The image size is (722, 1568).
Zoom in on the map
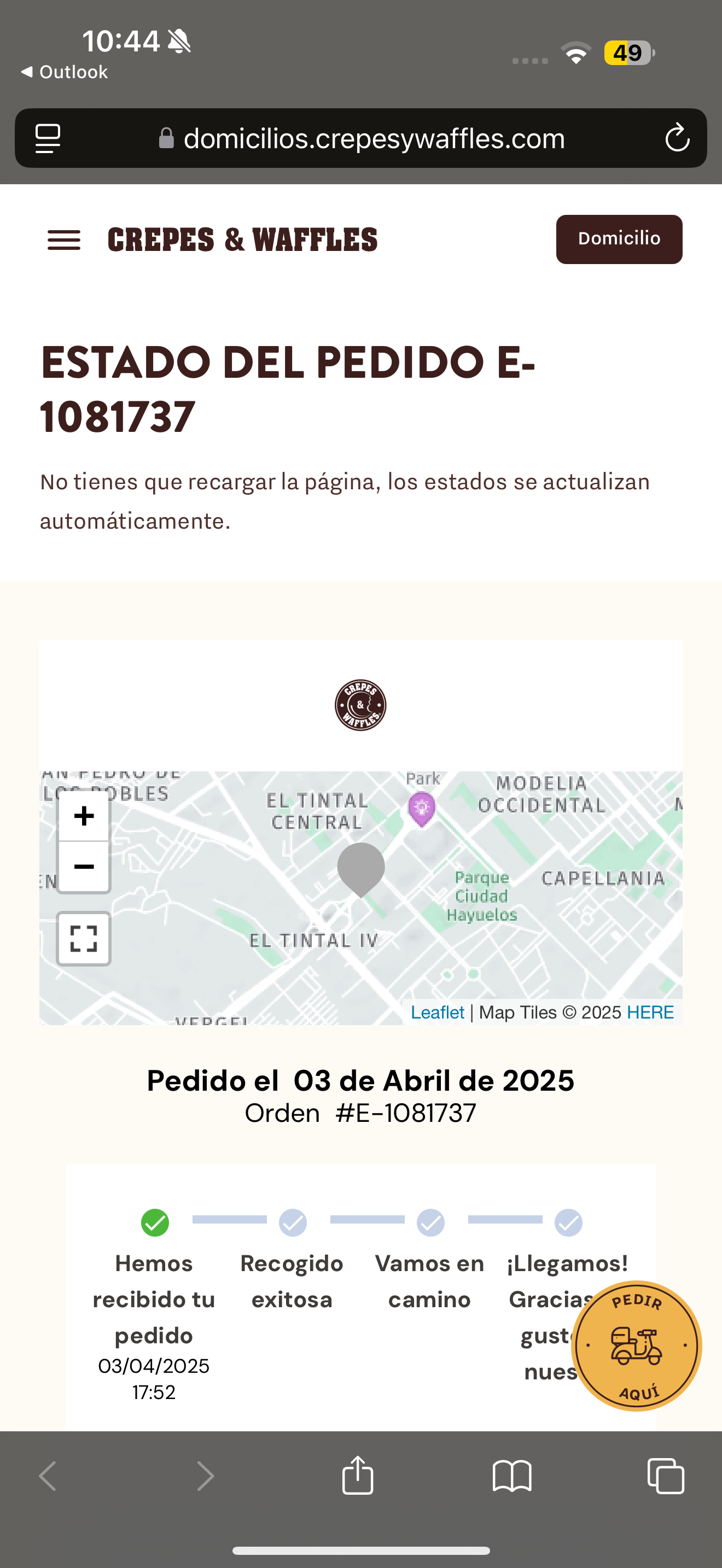tap(84, 816)
